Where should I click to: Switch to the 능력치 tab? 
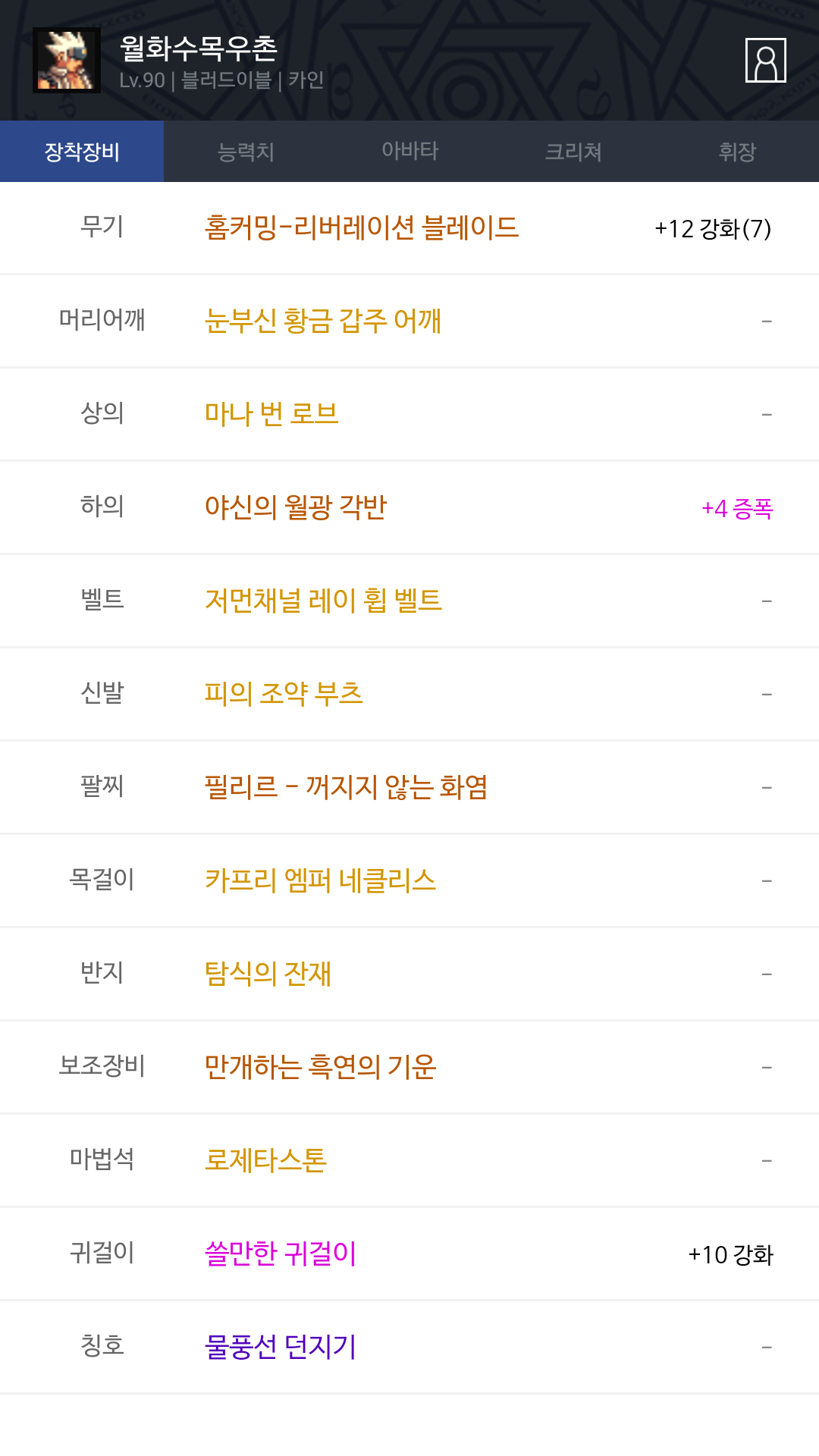coord(246,152)
